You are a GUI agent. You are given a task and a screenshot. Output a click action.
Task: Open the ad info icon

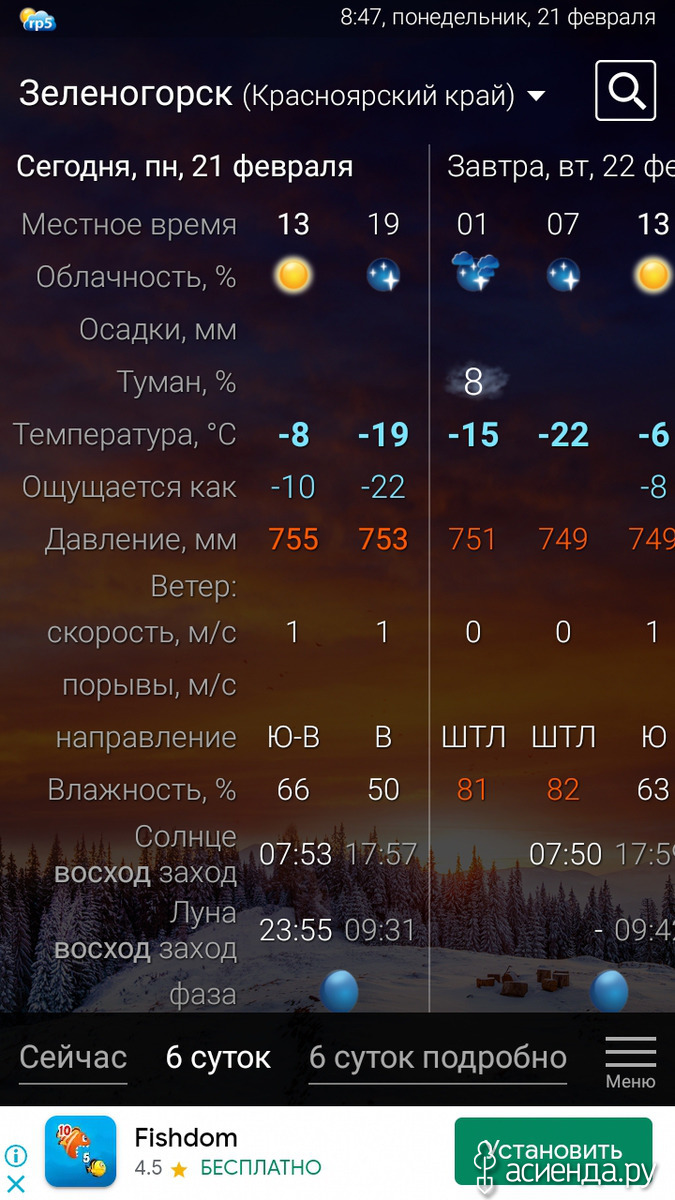(x=15, y=1157)
